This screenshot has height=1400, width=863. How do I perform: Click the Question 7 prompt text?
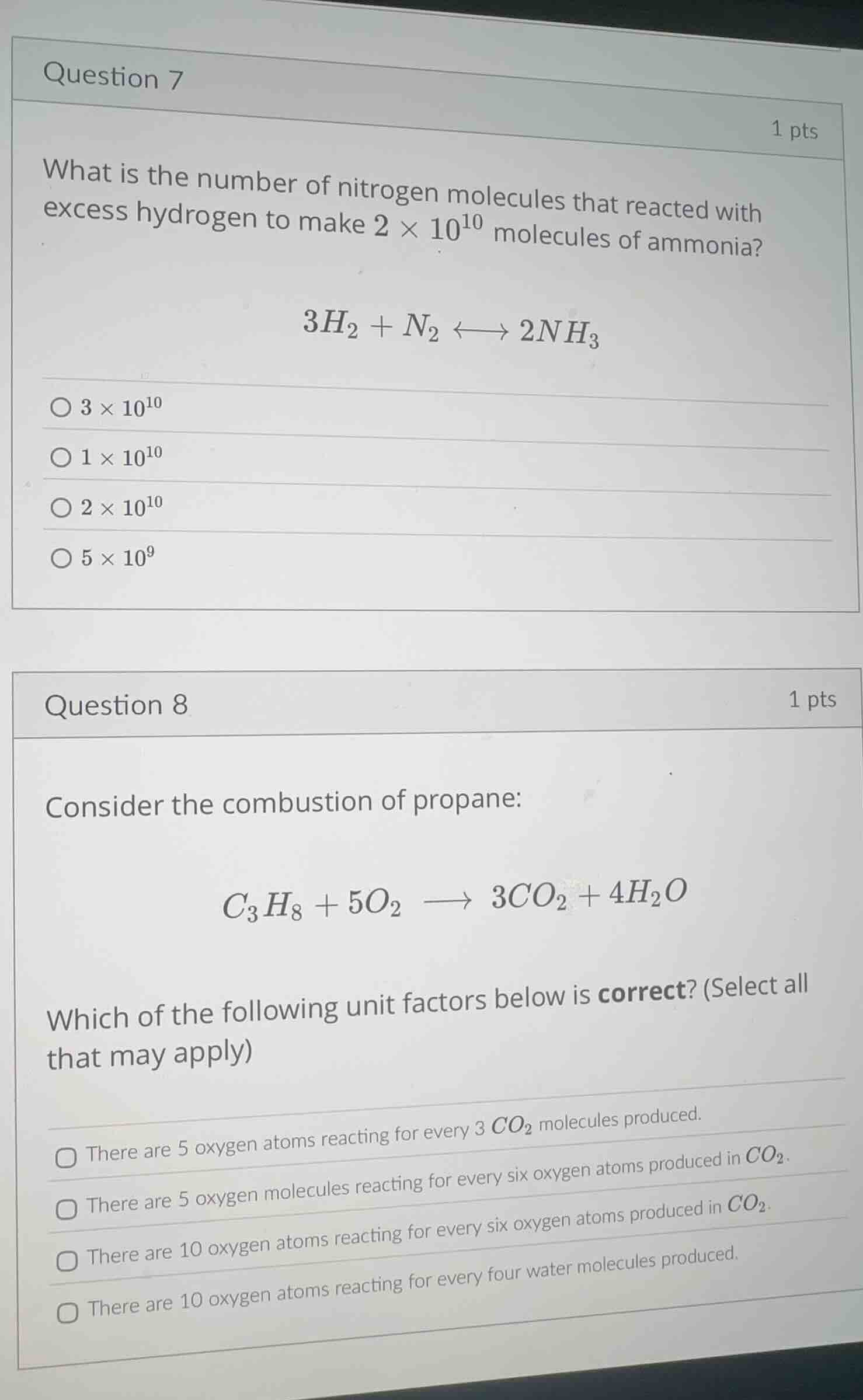[x=403, y=207]
